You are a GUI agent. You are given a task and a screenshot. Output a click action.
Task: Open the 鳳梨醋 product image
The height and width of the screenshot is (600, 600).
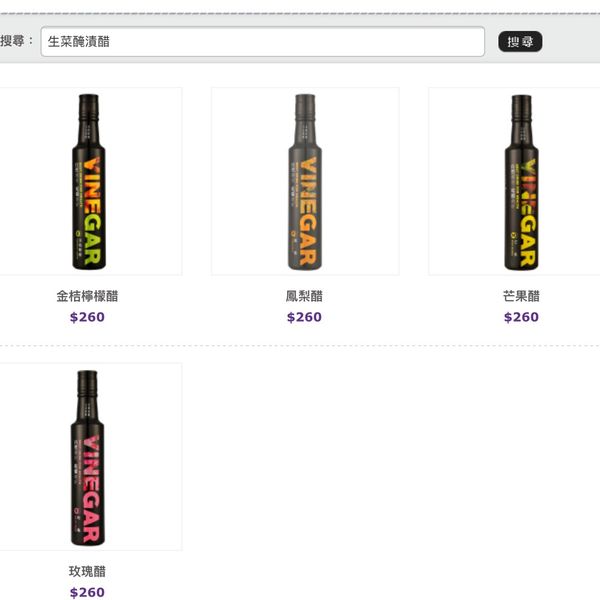(305, 181)
